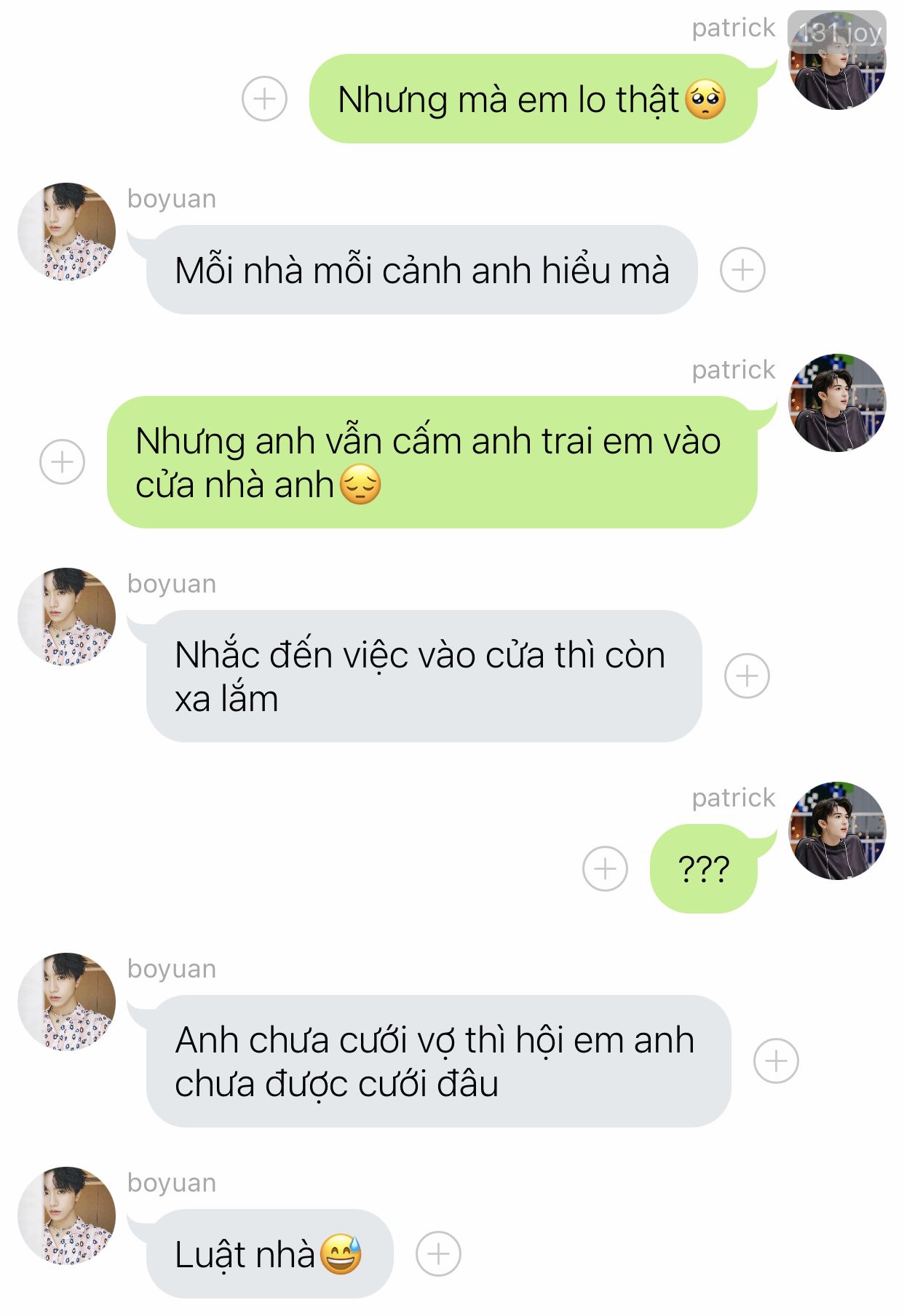Open boyuan's avatar beside "Mỗi nhà mỗi cảnh"
Viewport: 904px width, 1316px height.
click(x=67, y=232)
